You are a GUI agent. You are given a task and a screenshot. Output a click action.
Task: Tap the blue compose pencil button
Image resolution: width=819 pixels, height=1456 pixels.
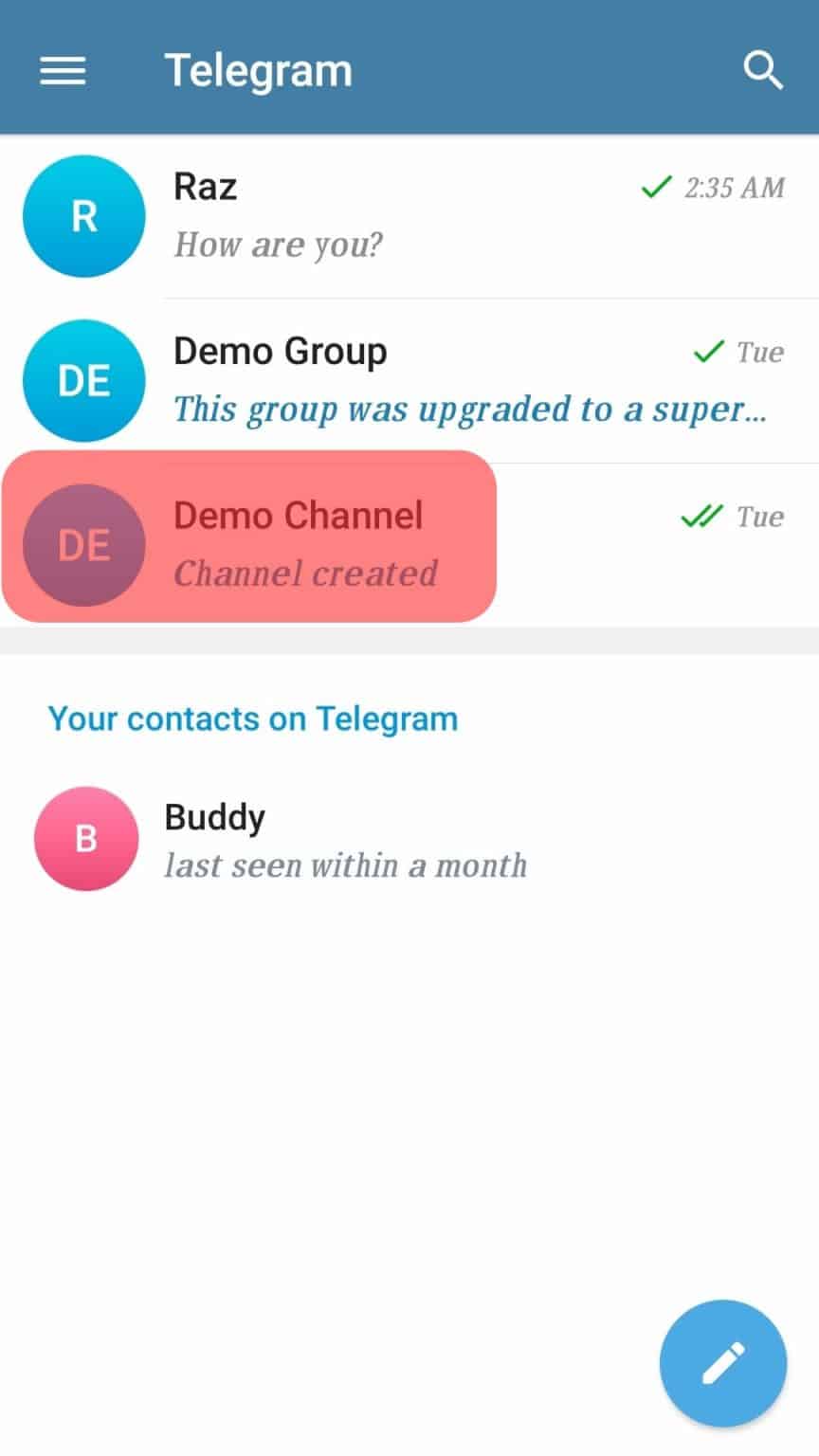click(723, 1363)
